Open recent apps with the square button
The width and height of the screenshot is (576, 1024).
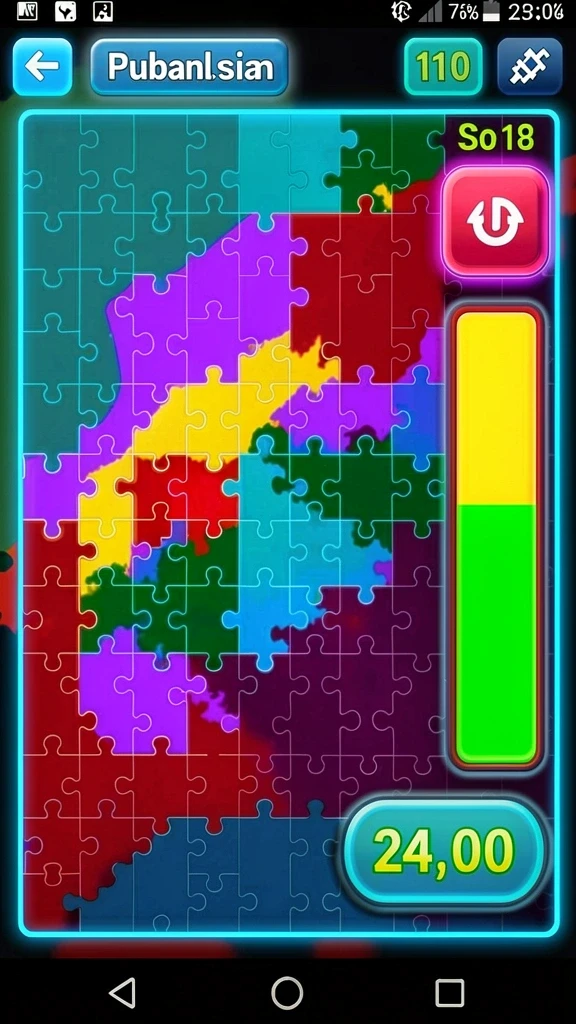pyautogui.click(x=450, y=993)
